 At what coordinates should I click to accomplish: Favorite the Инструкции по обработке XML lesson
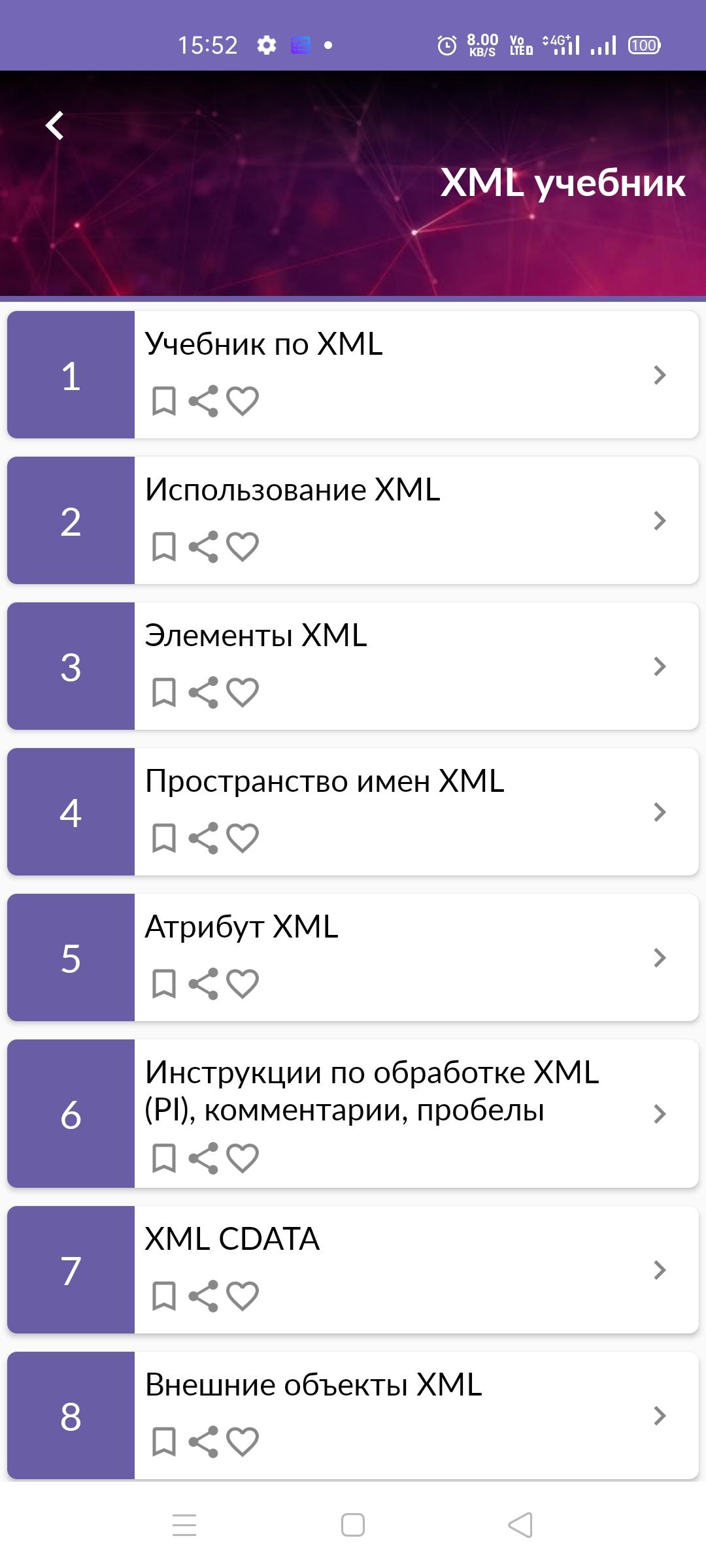[243, 1158]
